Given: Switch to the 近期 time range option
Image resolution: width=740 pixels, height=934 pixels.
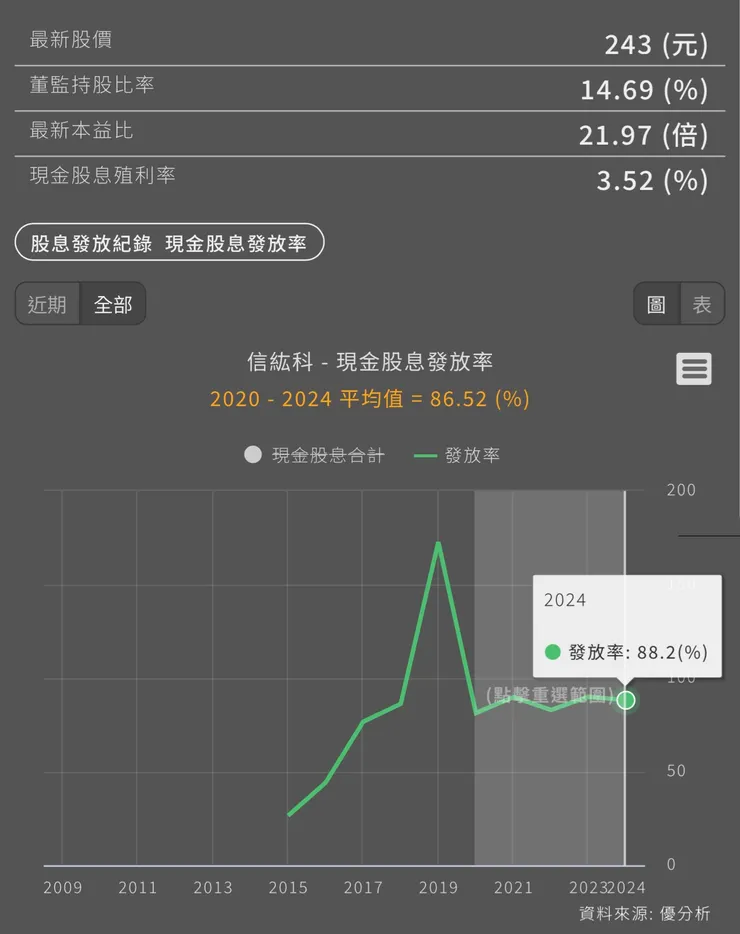Looking at the screenshot, I should click(x=46, y=304).
